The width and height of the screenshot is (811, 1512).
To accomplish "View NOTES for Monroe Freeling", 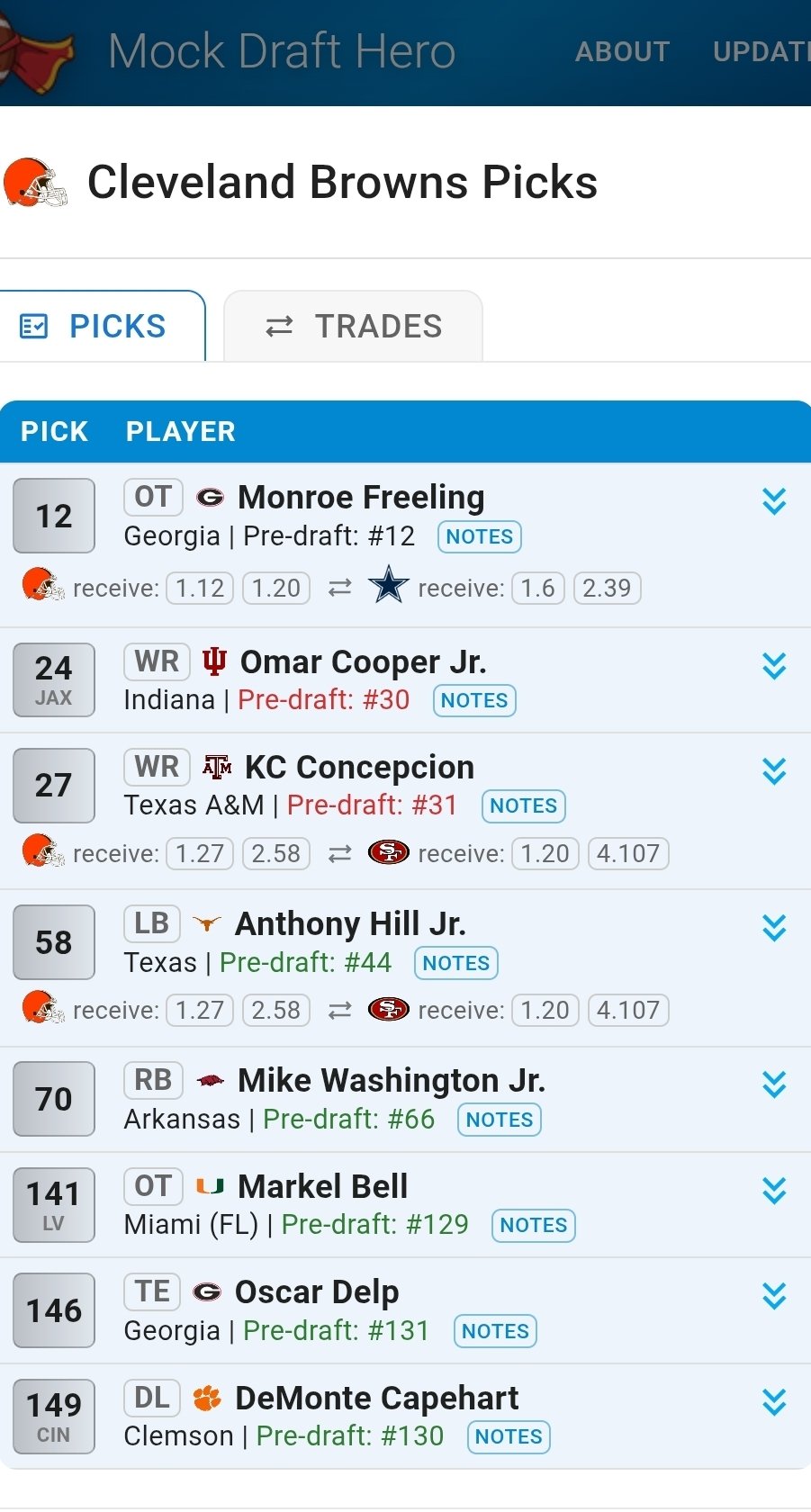I will click(479, 536).
